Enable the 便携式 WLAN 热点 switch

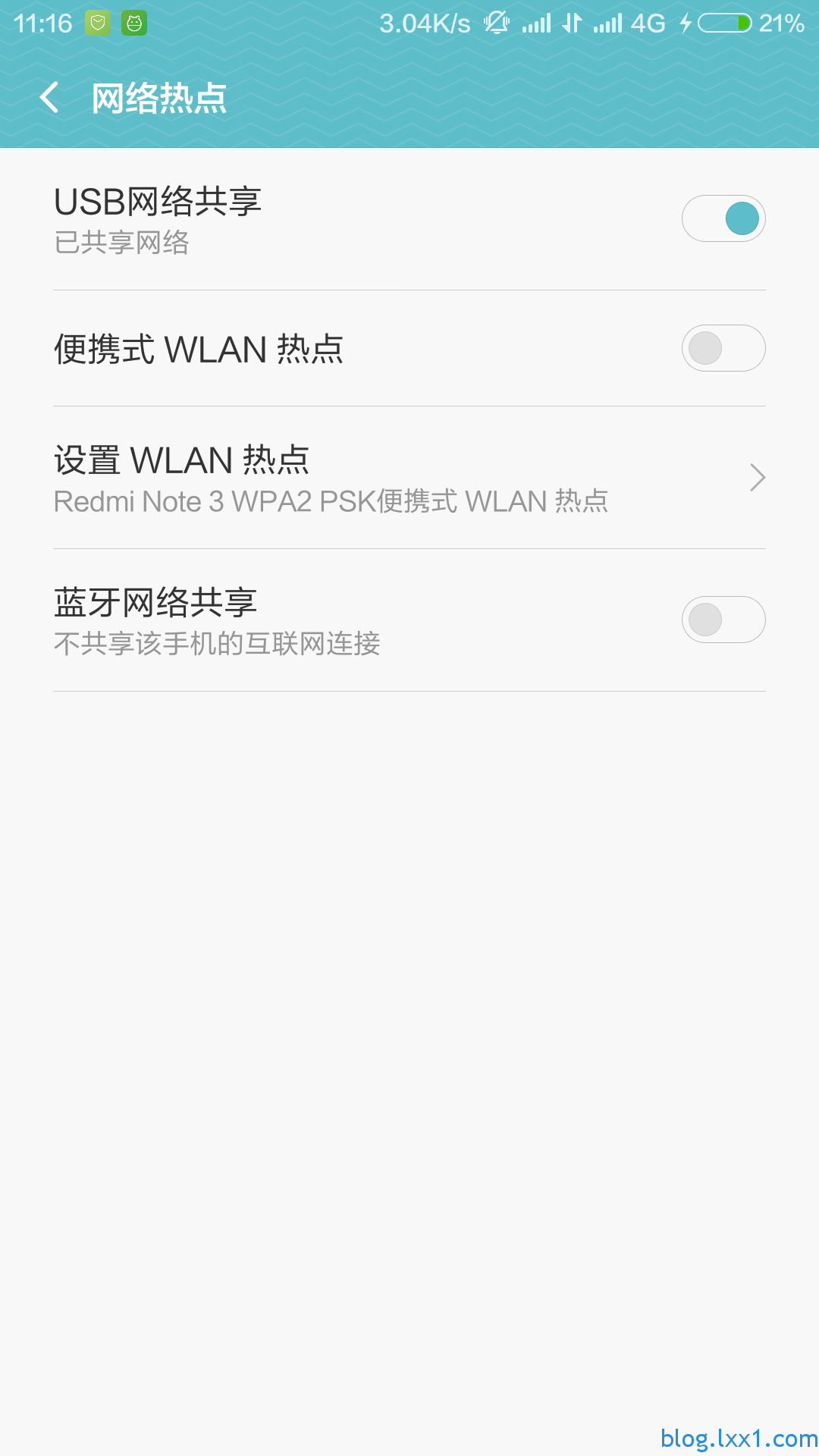[x=723, y=348]
